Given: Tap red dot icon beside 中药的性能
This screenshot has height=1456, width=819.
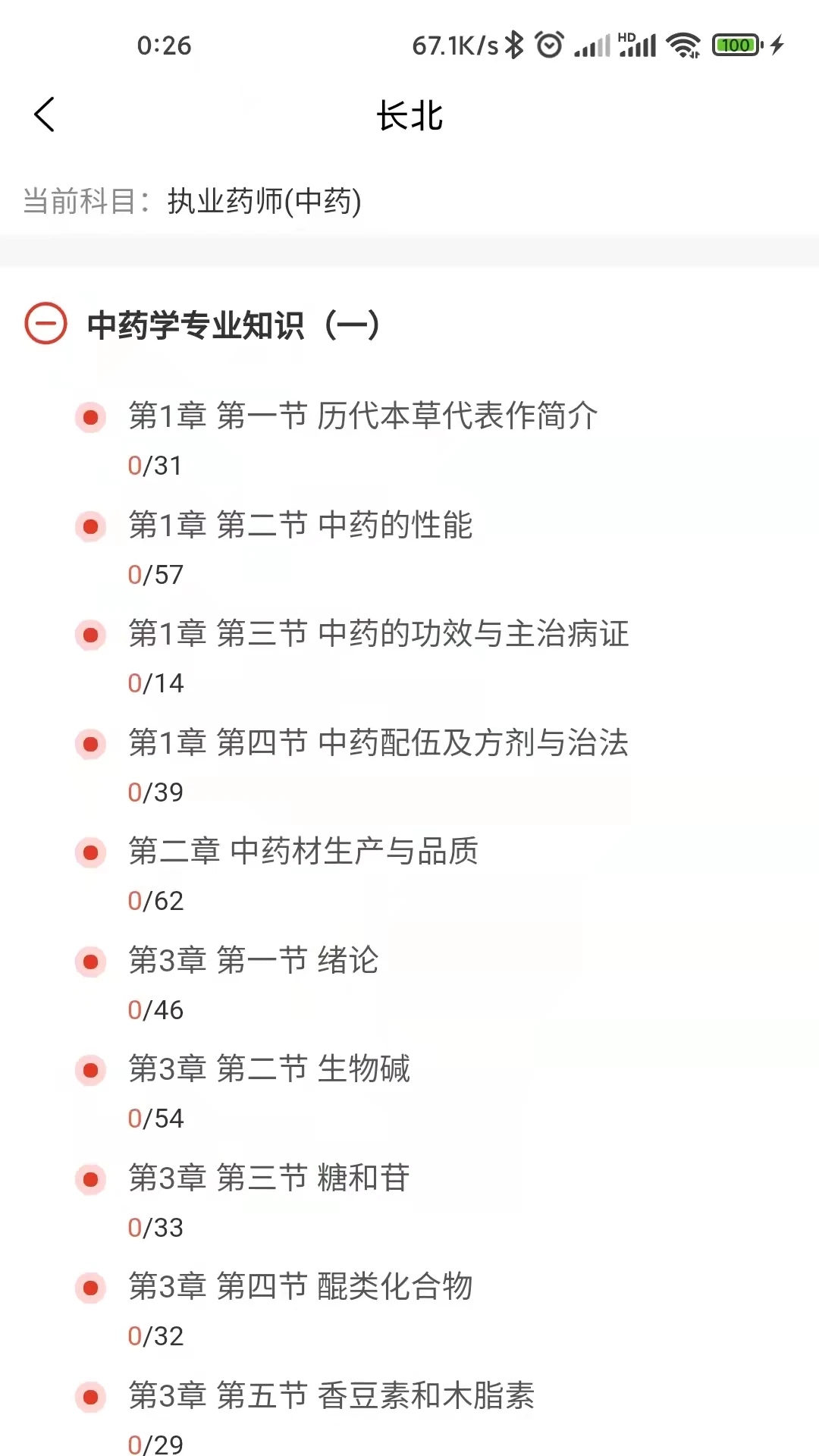Looking at the screenshot, I should pos(90,526).
